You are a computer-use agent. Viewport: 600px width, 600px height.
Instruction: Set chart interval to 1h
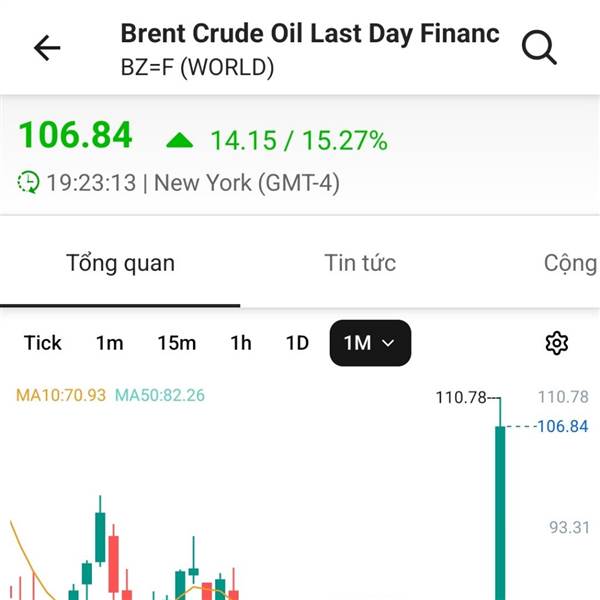click(240, 343)
